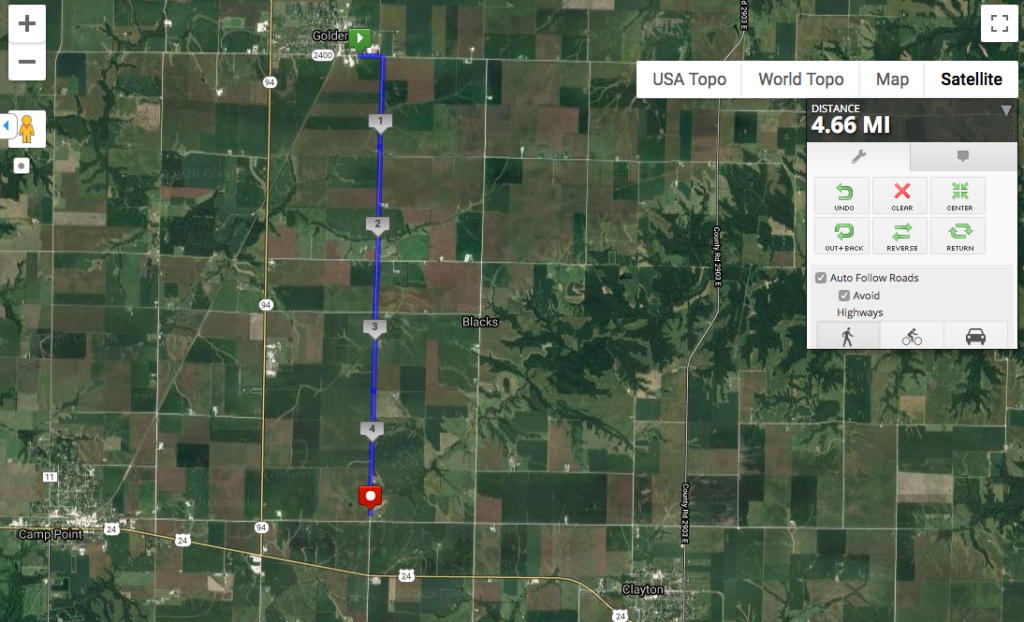Choose car routing mode
This screenshot has width=1024, height=622.
[975, 337]
